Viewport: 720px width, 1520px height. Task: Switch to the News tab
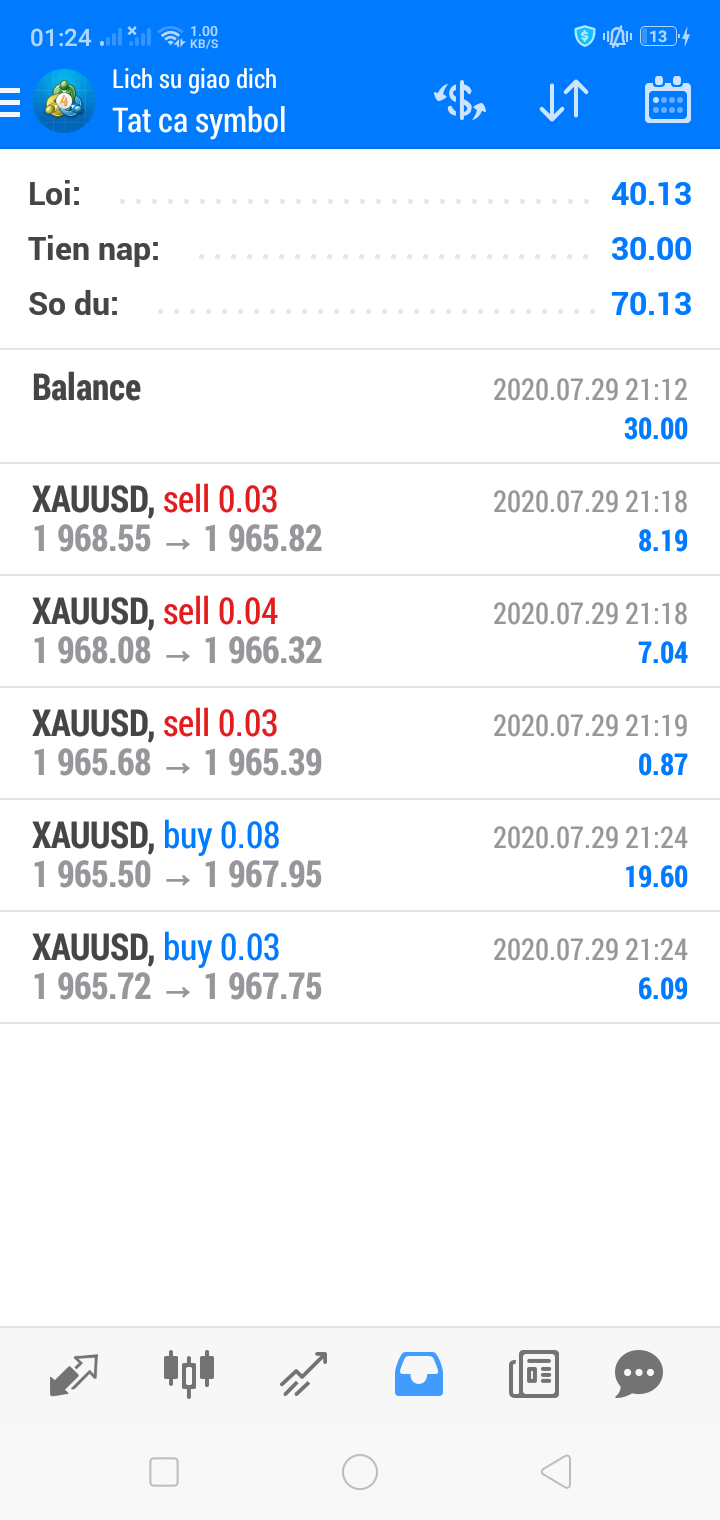[534, 1374]
